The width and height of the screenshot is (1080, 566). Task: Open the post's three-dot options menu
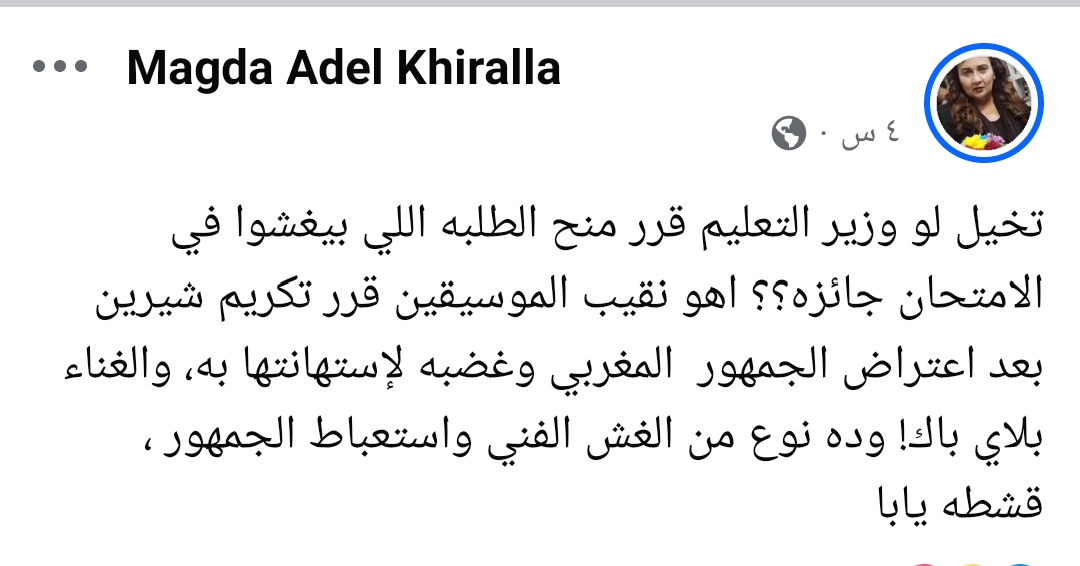pyautogui.click(x=61, y=68)
